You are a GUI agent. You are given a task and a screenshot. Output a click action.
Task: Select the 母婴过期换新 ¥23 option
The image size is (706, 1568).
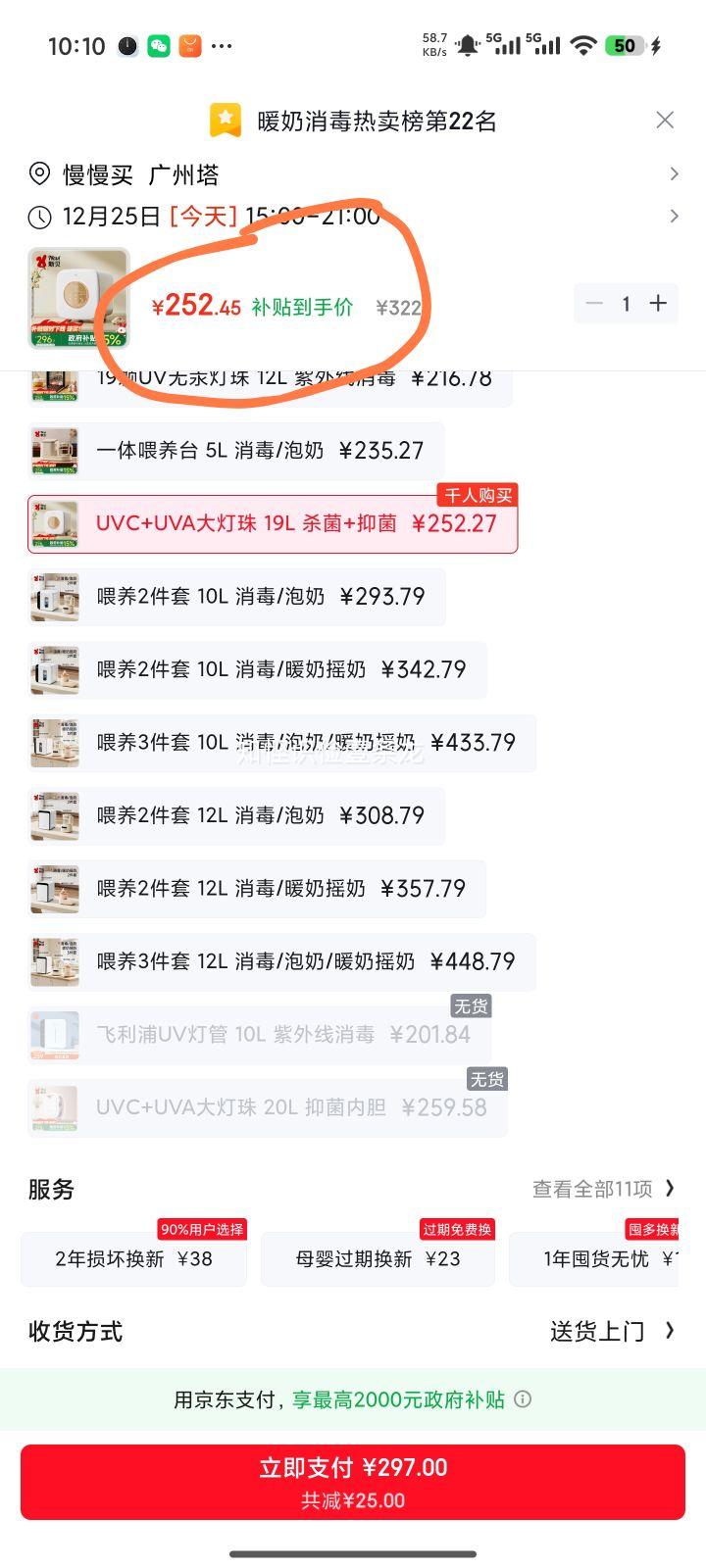tap(378, 1258)
